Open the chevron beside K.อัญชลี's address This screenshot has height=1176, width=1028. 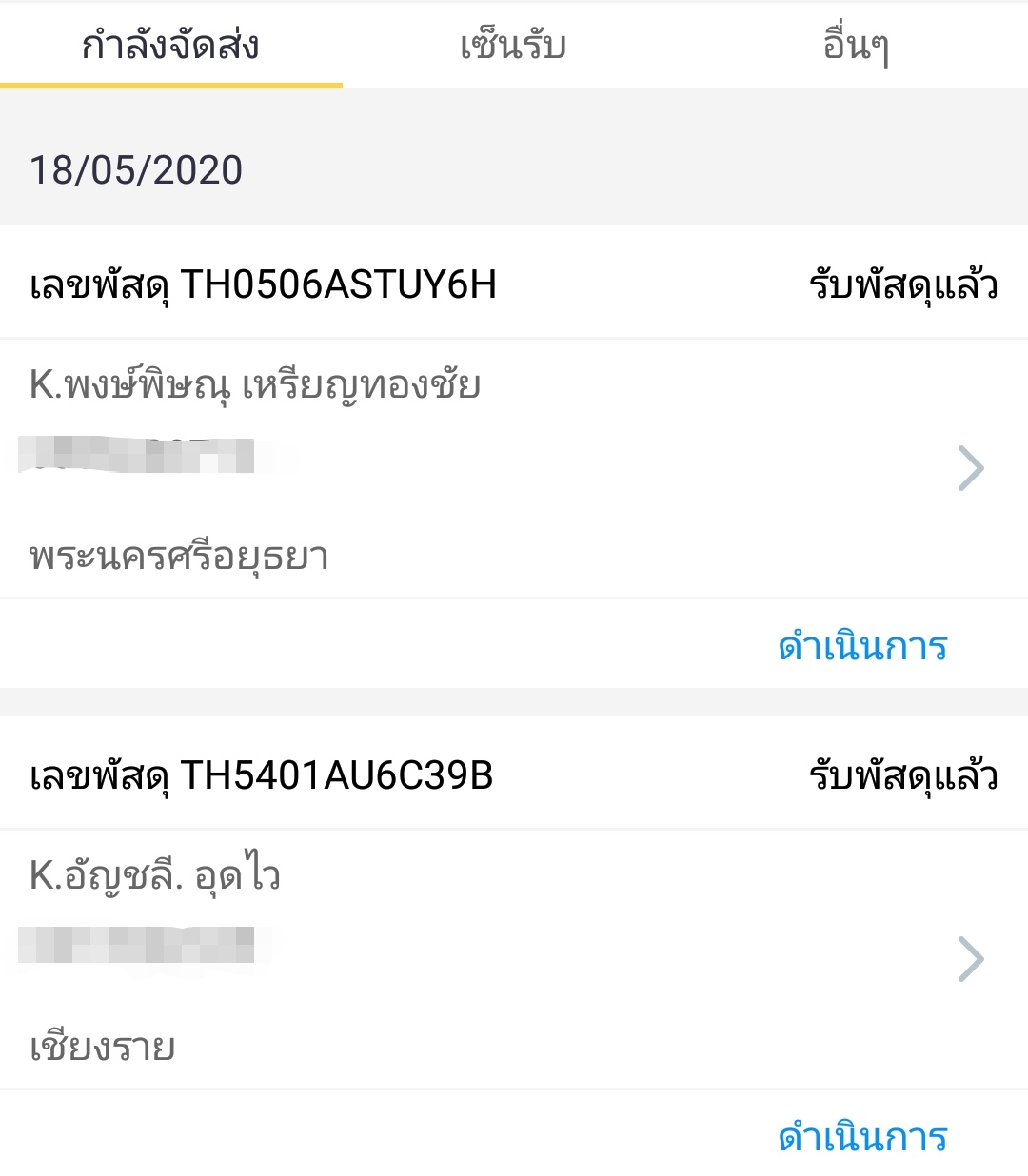coord(972,960)
